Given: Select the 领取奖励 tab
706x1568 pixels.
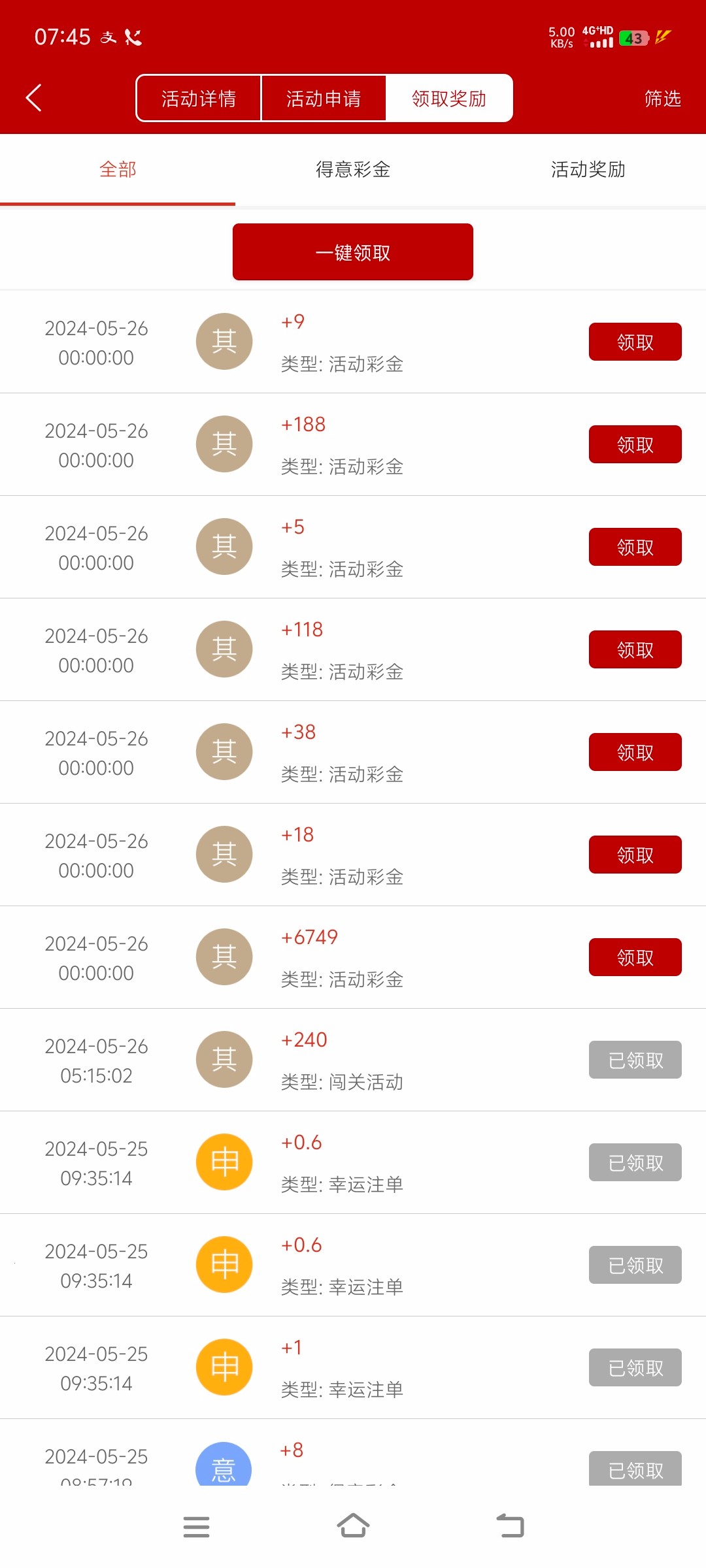Looking at the screenshot, I should 449,98.
